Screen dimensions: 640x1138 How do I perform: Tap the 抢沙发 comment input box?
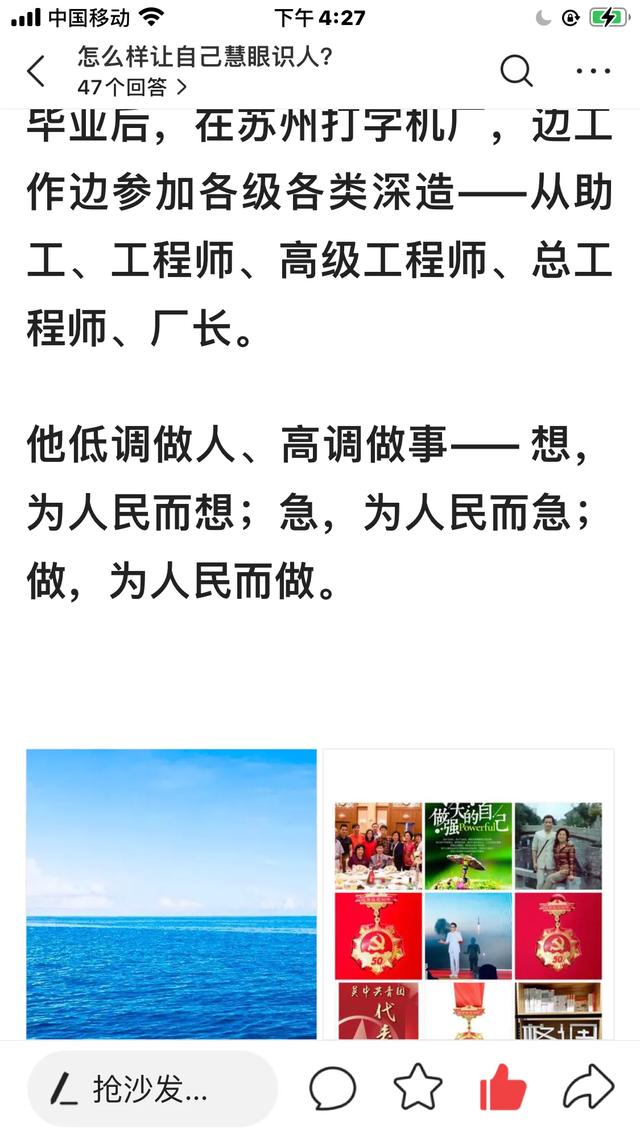pos(150,1088)
